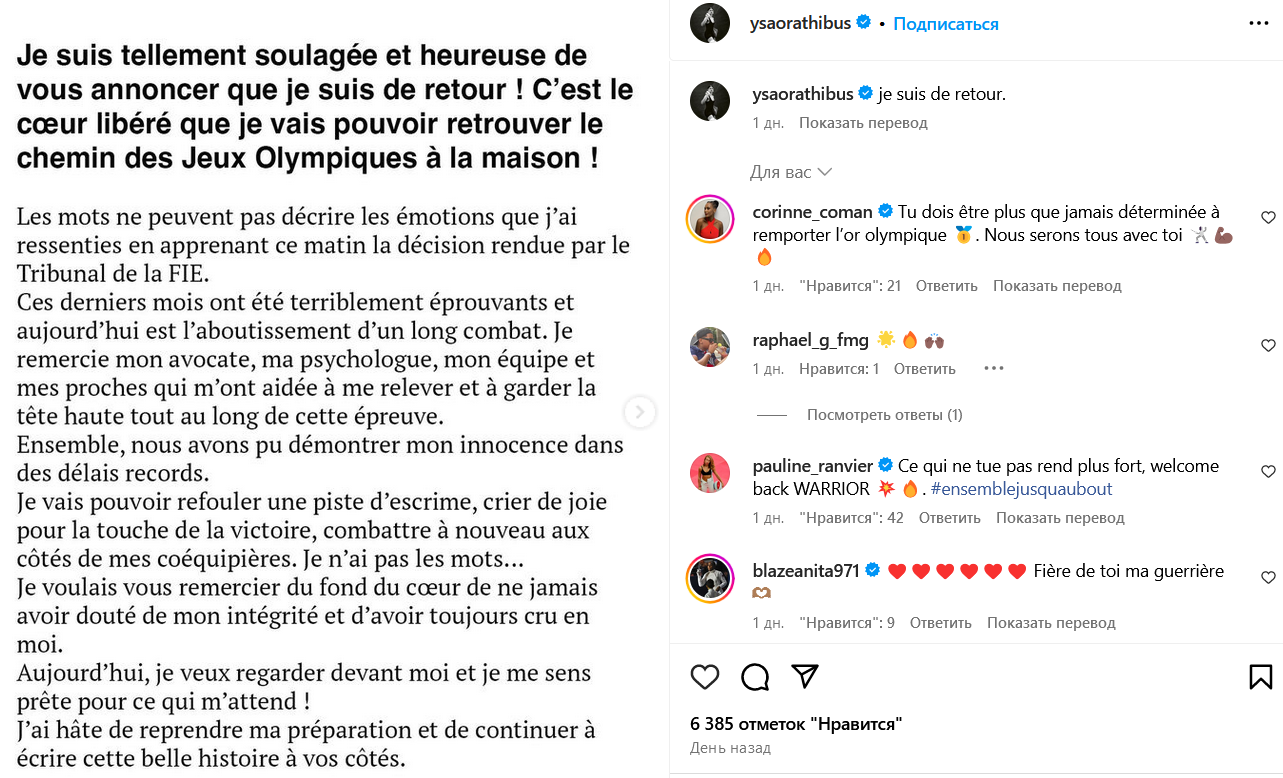Reply to corinne_coman's comment

(x=947, y=286)
